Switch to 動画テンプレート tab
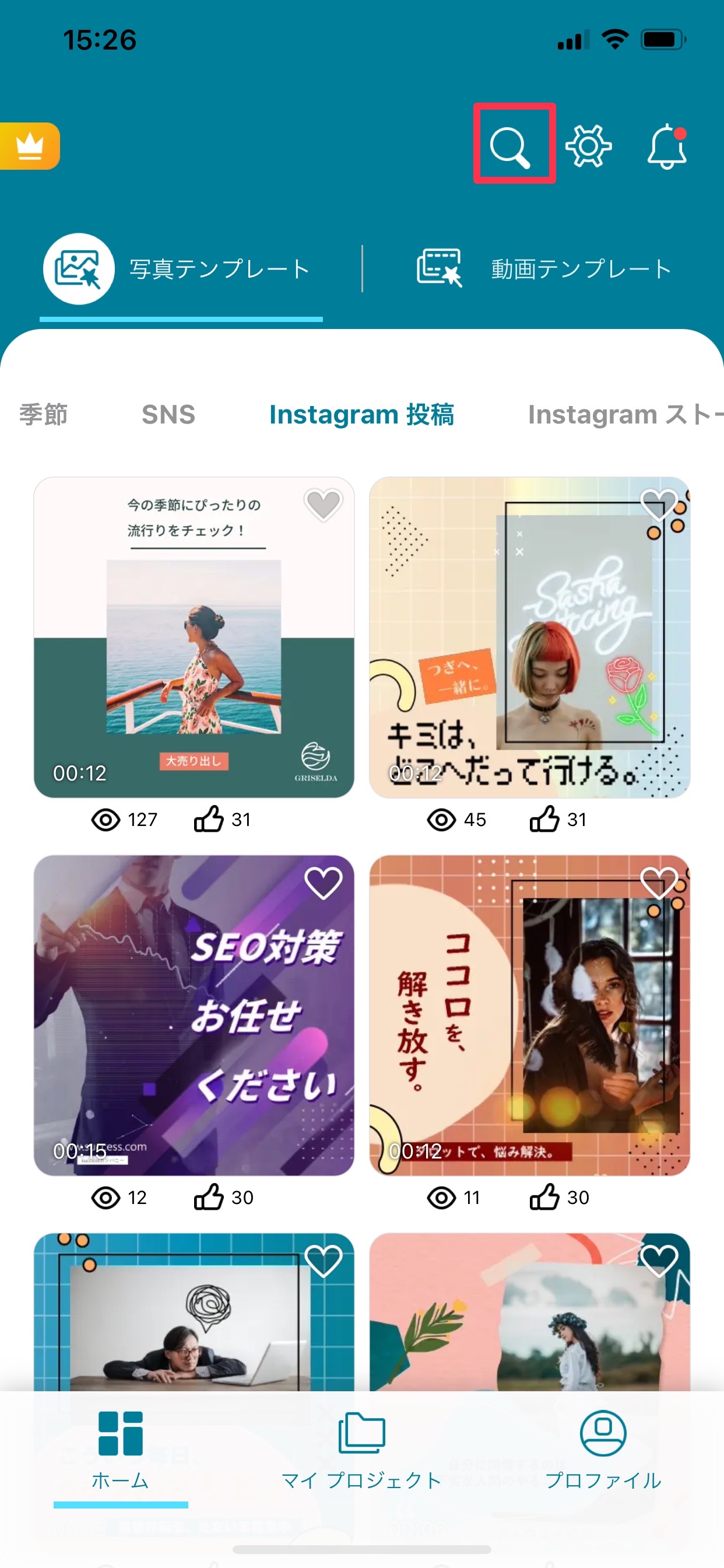Screen dimensions: 724x1568 [544, 268]
